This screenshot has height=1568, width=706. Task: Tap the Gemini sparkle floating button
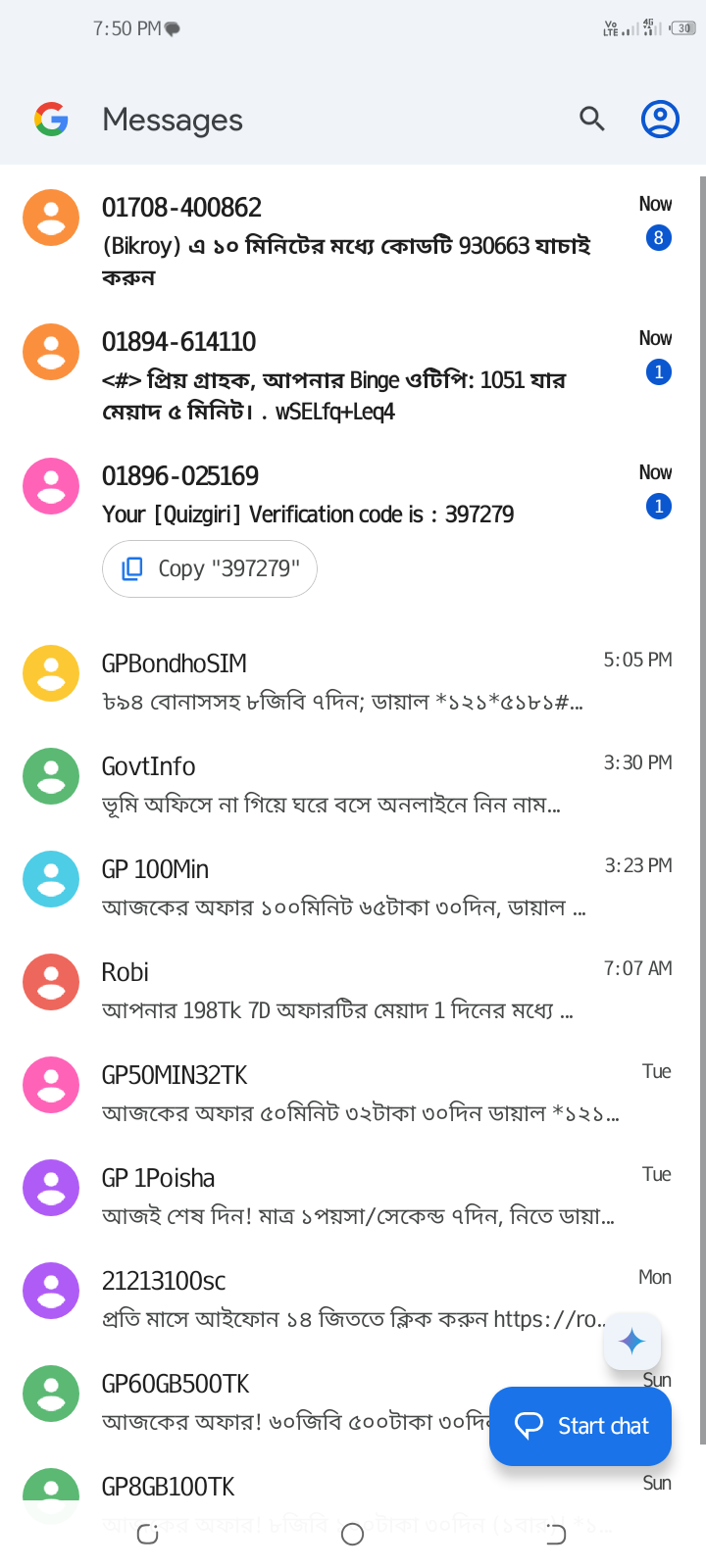click(632, 1341)
